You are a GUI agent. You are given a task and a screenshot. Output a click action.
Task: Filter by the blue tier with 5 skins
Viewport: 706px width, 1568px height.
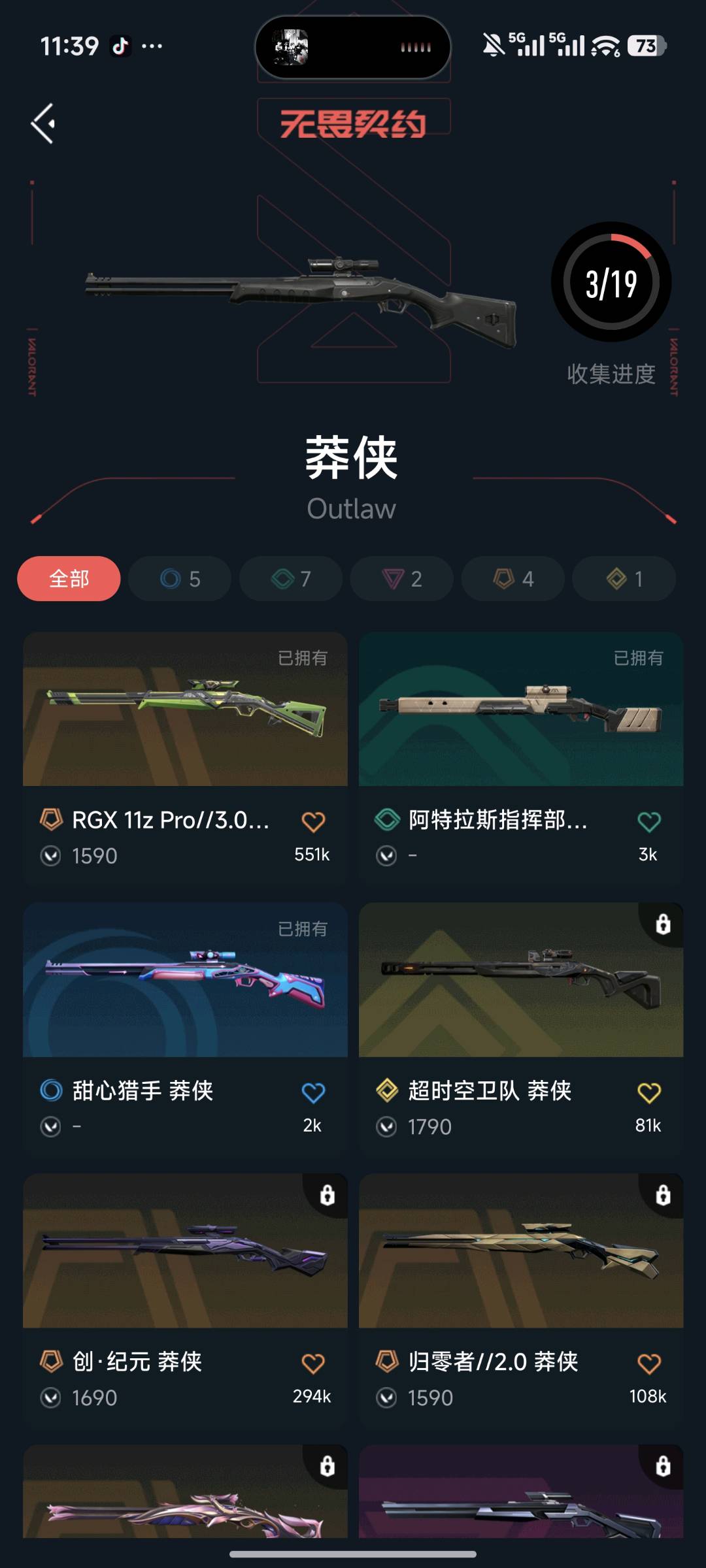pyautogui.click(x=180, y=579)
